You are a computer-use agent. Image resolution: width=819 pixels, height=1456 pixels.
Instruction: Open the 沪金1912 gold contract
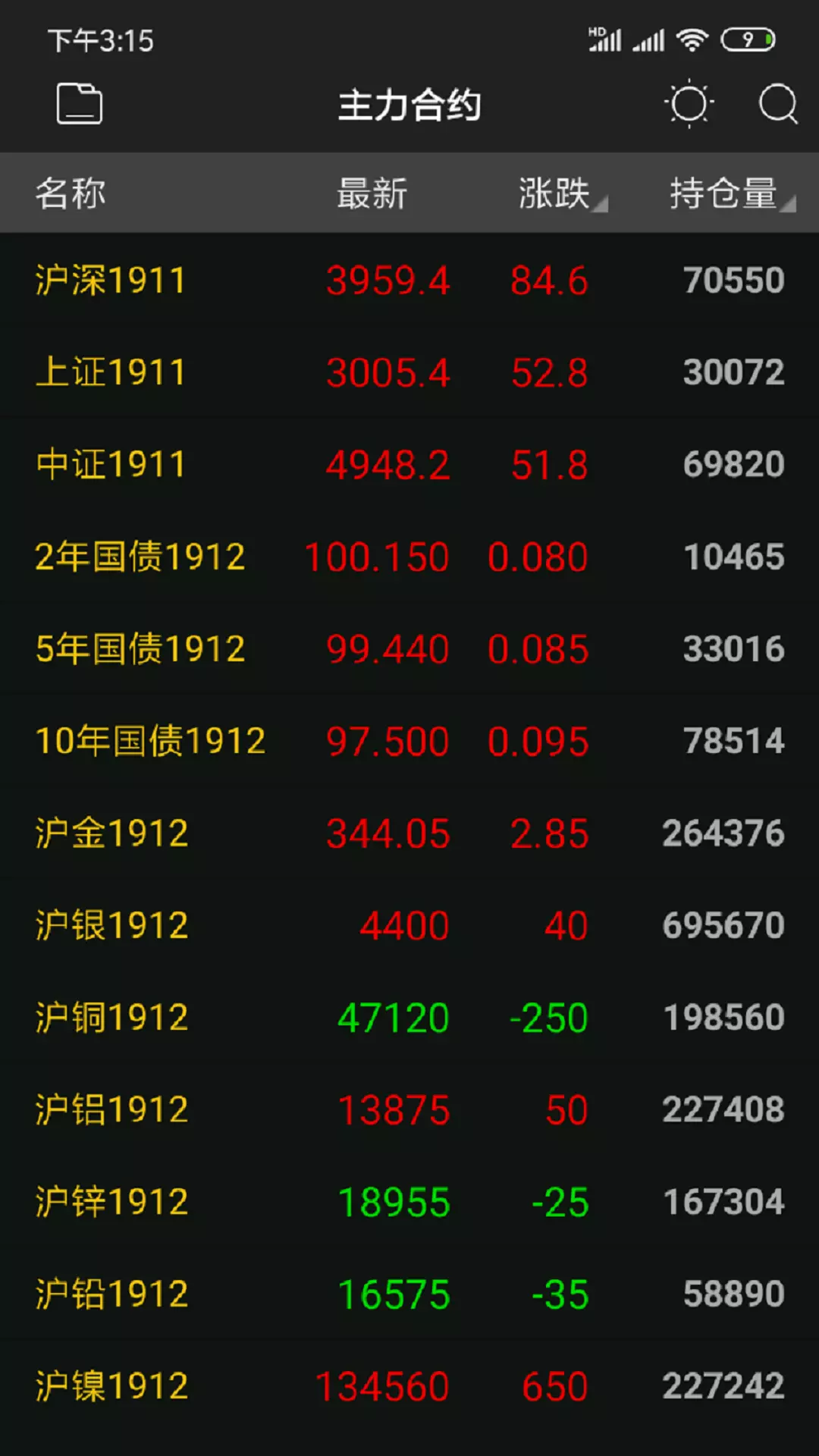point(409,833)
